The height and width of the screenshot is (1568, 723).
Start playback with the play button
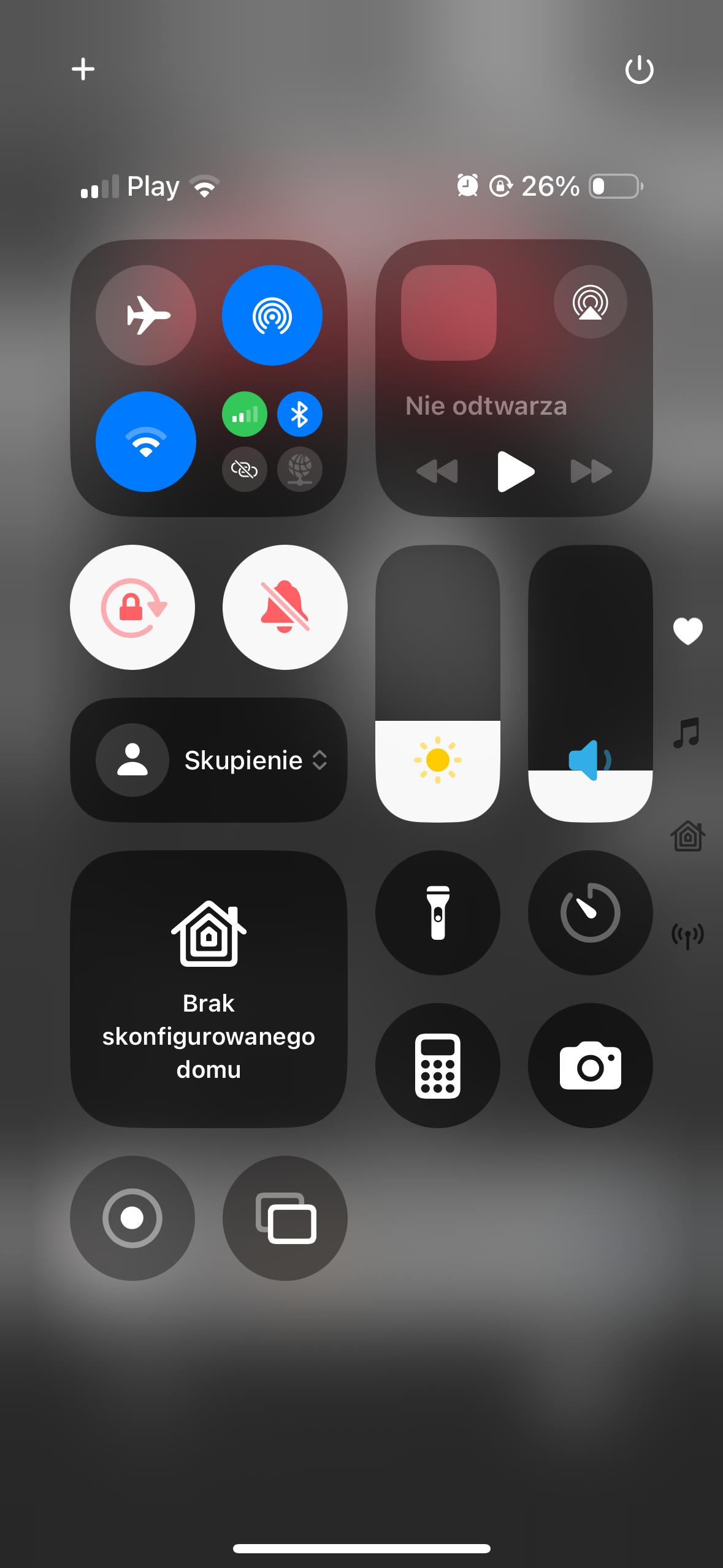pos(515,471)
